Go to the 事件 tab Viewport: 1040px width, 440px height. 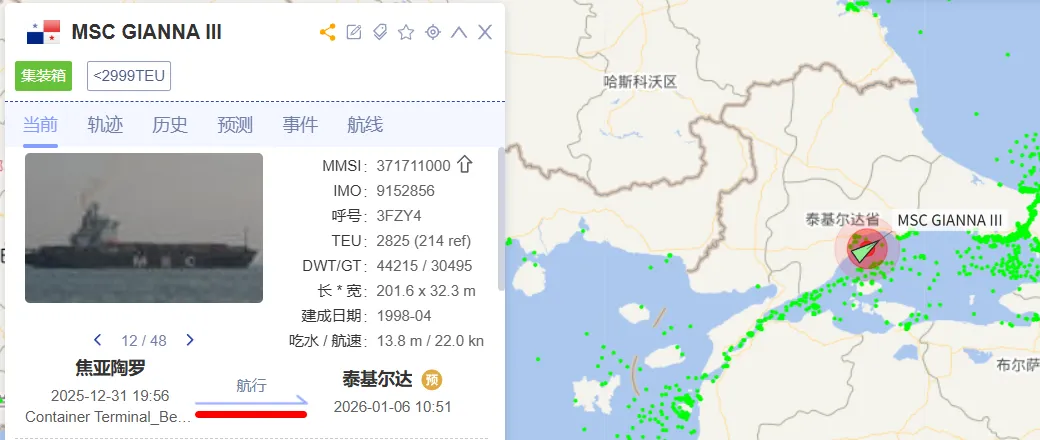point(300,125)
